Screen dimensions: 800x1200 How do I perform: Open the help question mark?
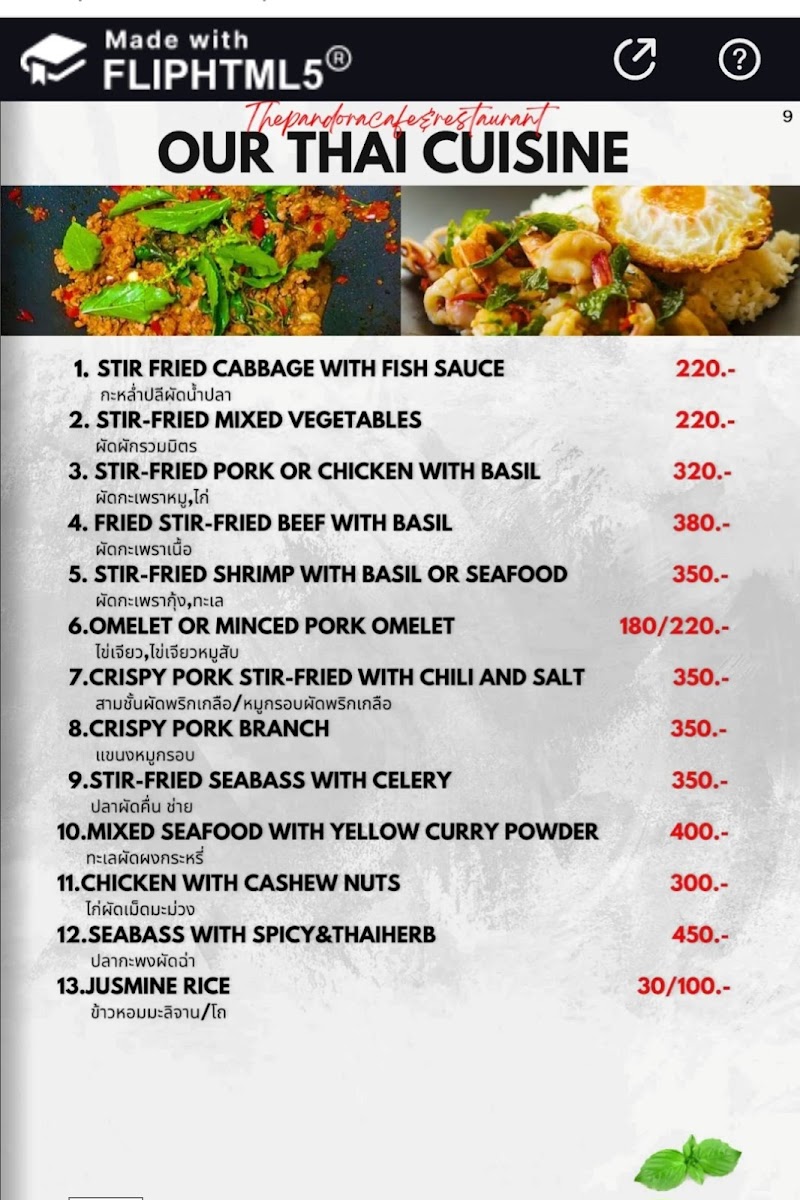click(739, 59)
